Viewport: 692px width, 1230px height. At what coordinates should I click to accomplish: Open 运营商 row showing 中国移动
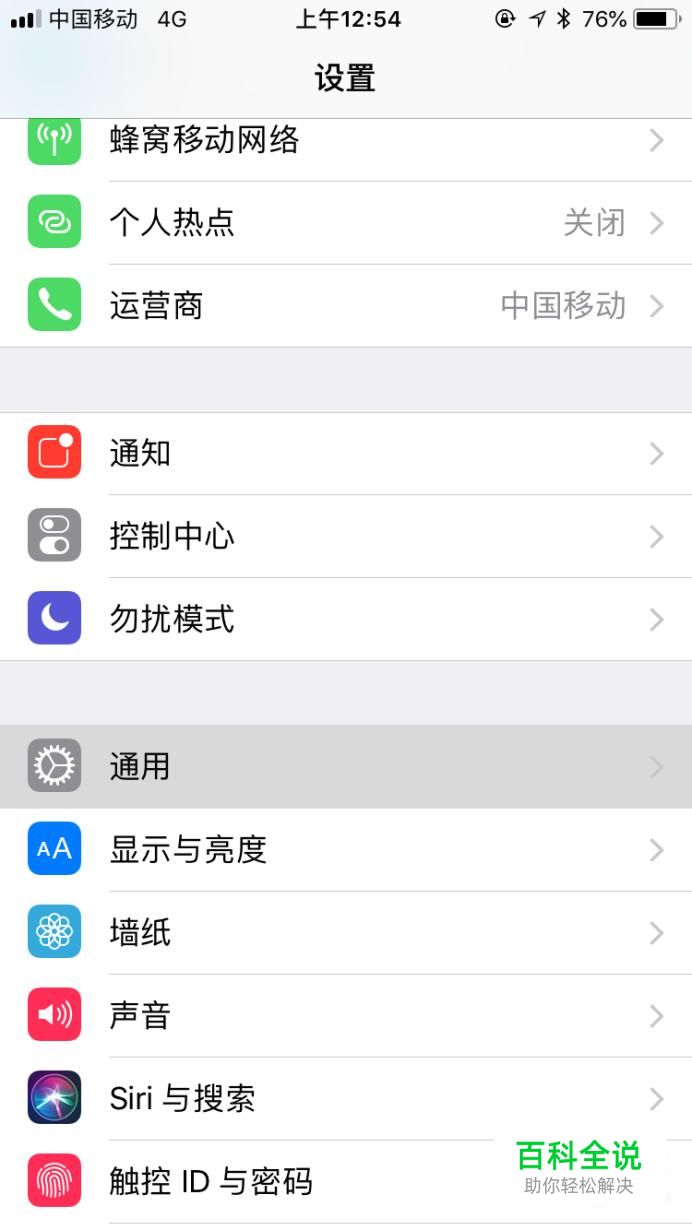(x=346, y=306)
